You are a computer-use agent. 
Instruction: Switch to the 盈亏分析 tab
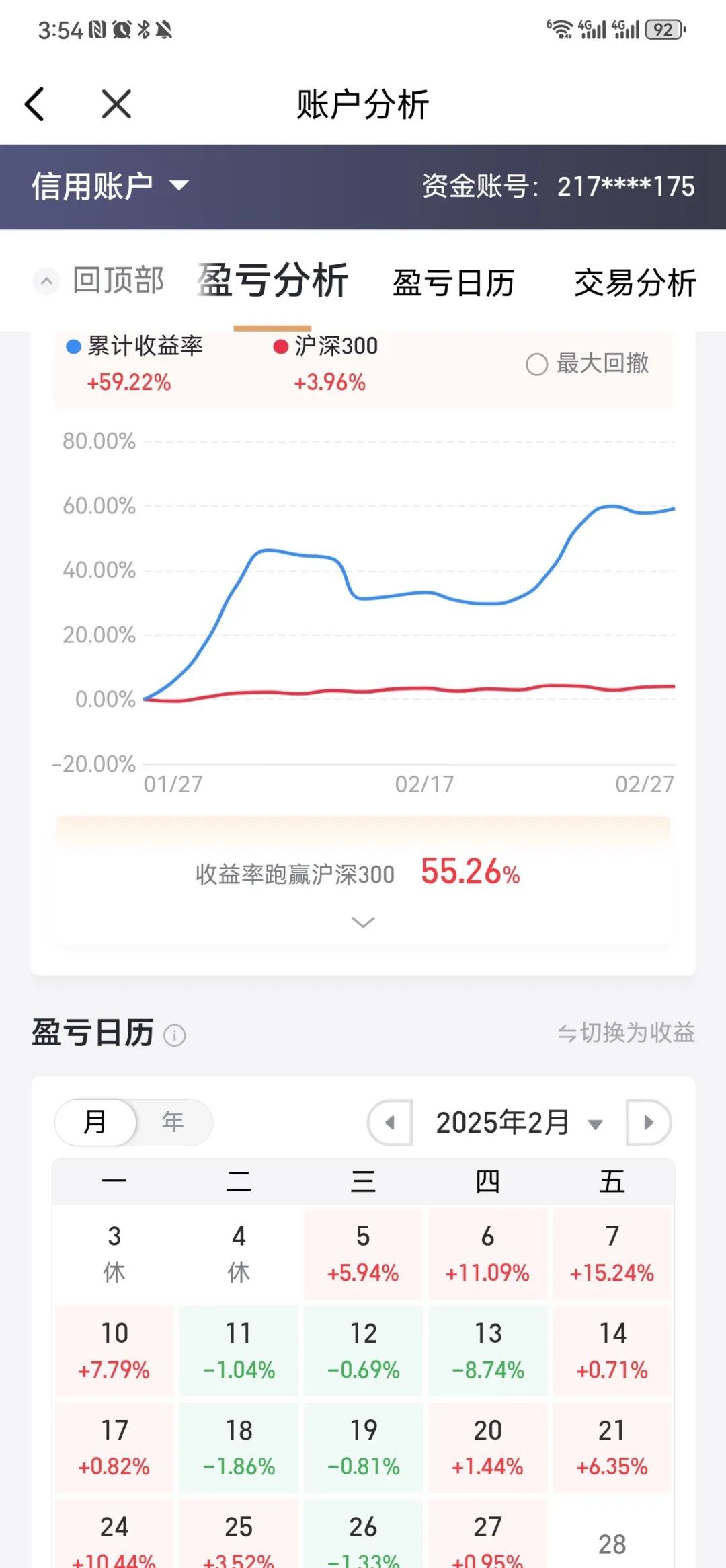(272, 281)
